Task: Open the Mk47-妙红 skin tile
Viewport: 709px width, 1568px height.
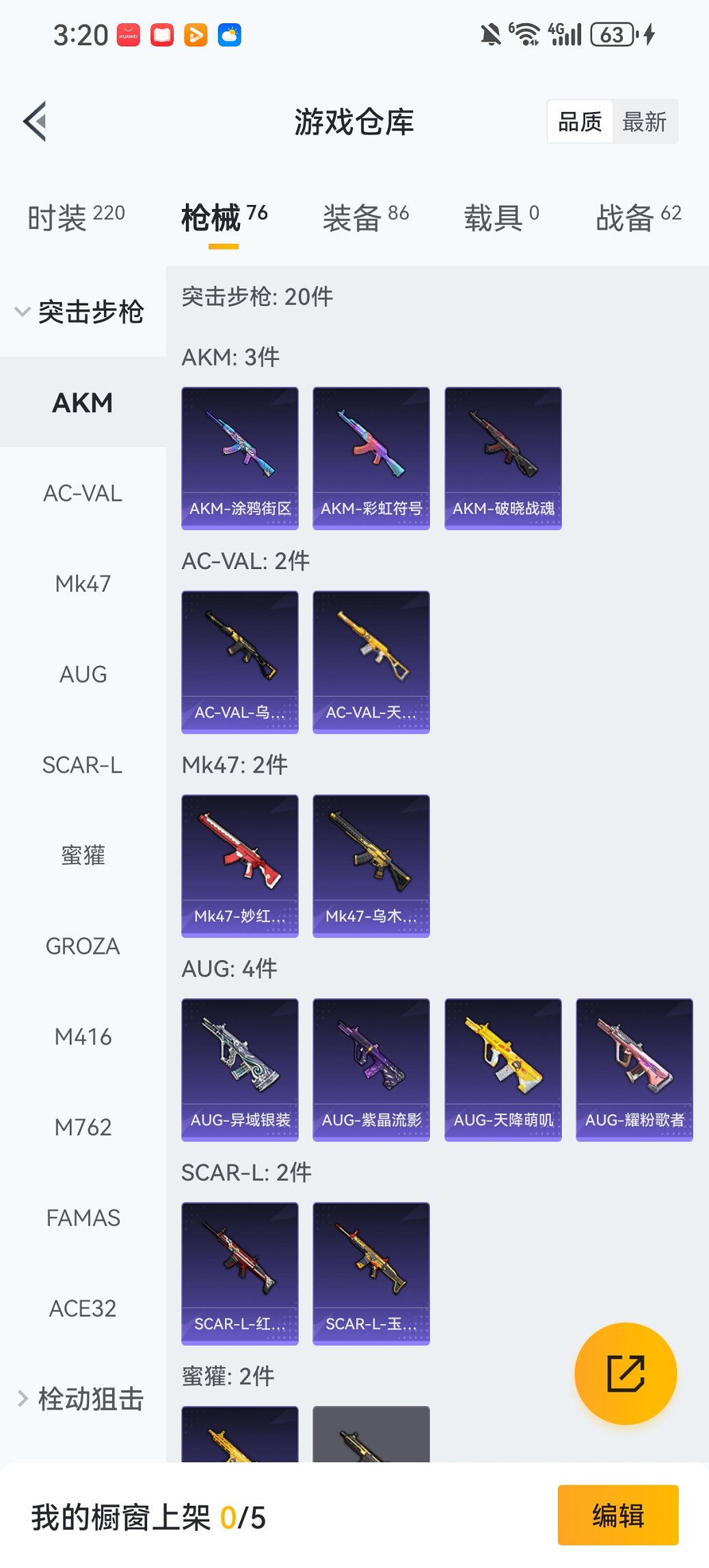Action: tap(240, 866)
